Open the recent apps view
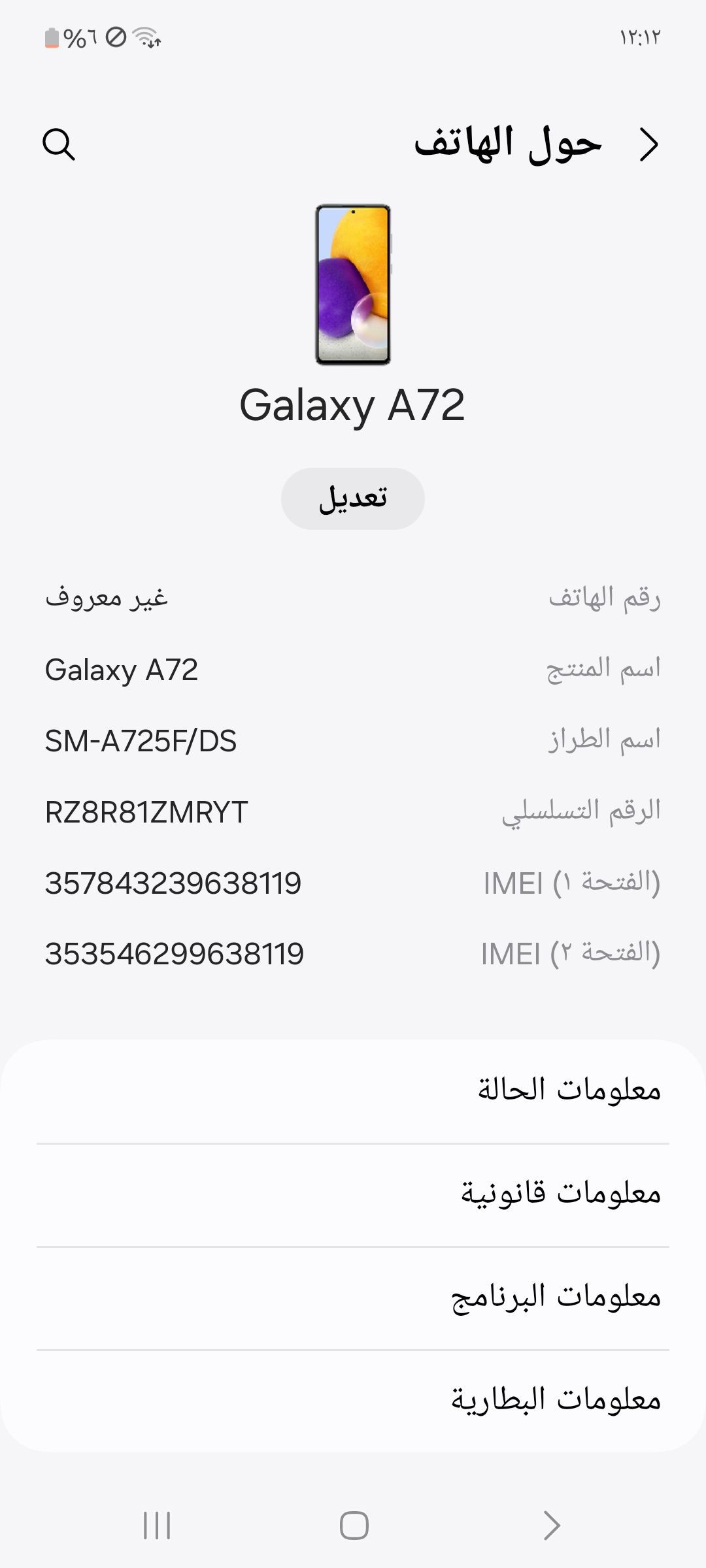Screen dimensions: 706x1568 (x=157, y=1526)
